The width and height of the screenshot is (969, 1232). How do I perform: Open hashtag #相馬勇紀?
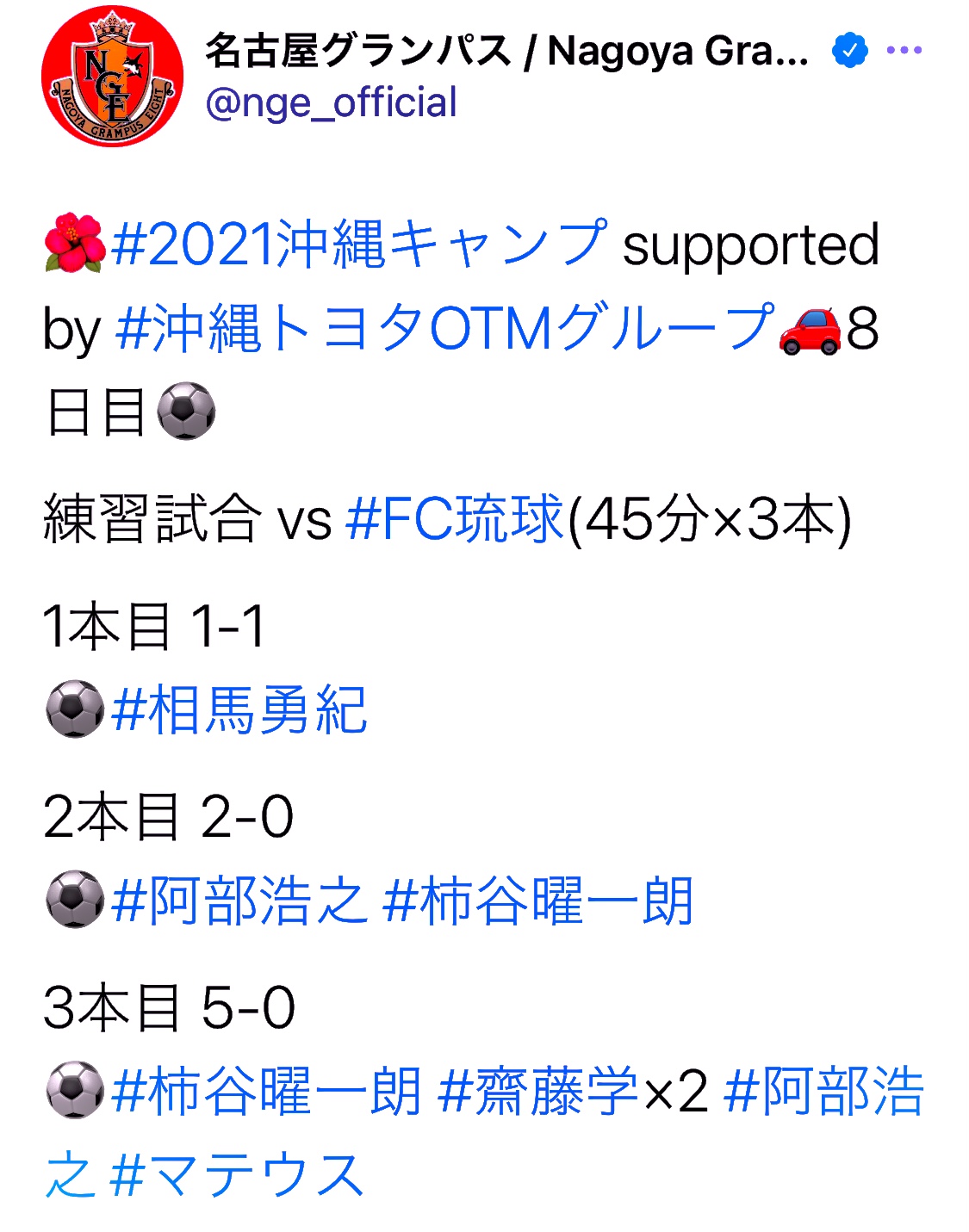click(x=239, y=711)
